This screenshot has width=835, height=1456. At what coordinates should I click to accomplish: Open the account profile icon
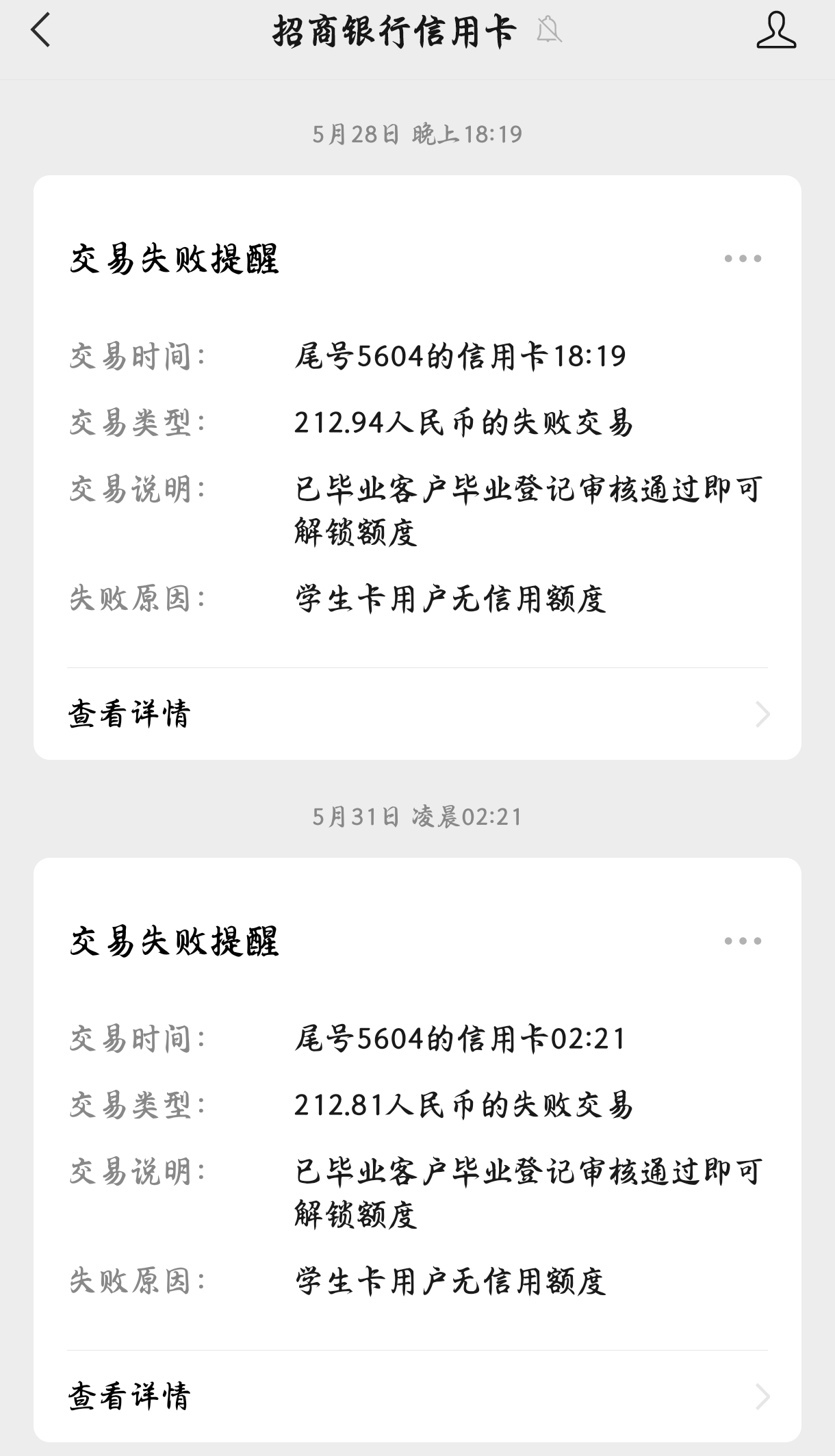(x=776, y=31)
